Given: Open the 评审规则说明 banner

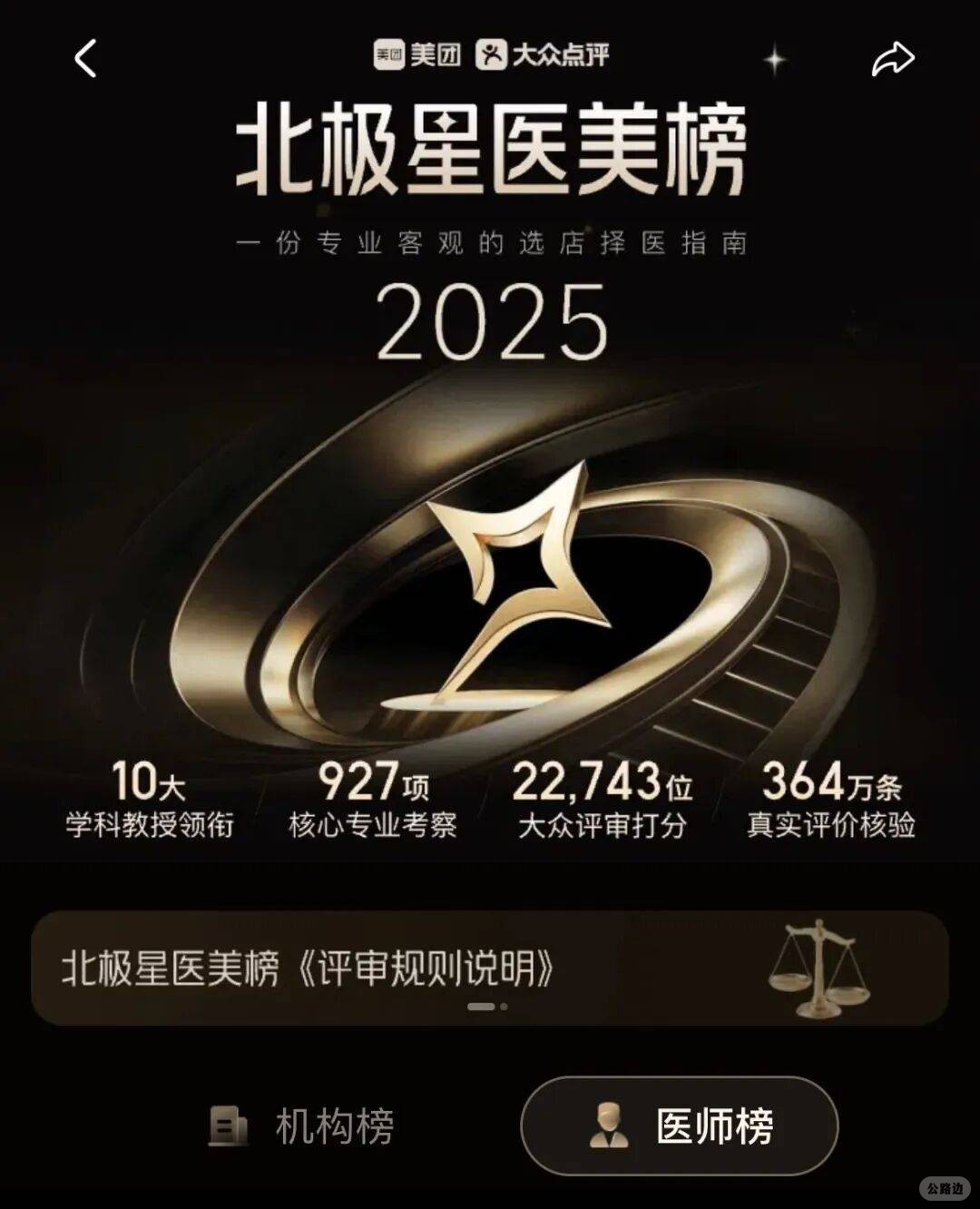Looking at the screenshot, I should pyautogui.click(x=490, y=968).
